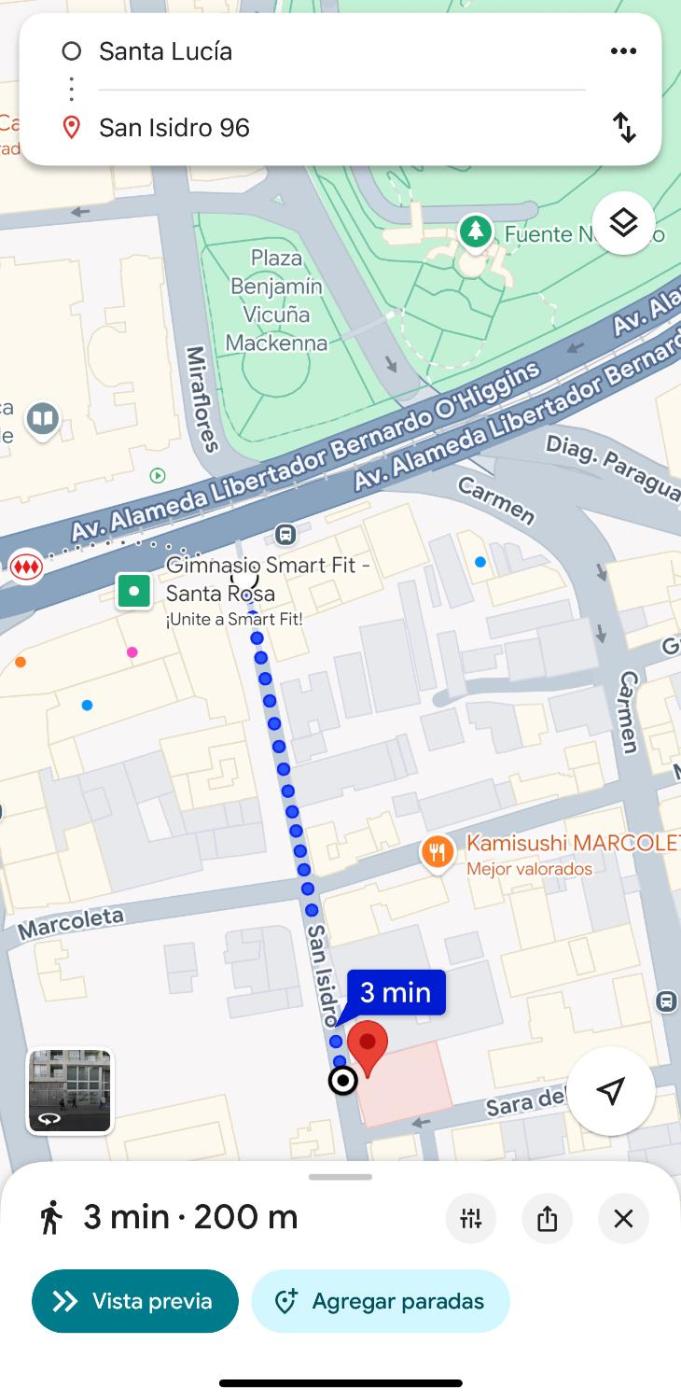
Task: Start the Vista previa route preview
Action: click(135, 1301)
